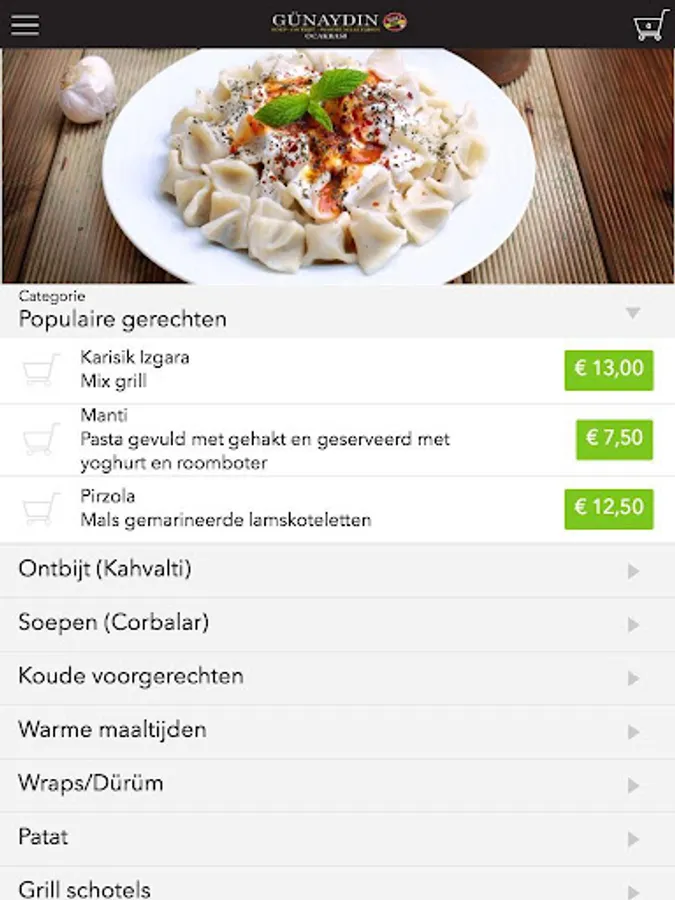Open the shopping cart

pyautogui.click(x=650, y=25)
